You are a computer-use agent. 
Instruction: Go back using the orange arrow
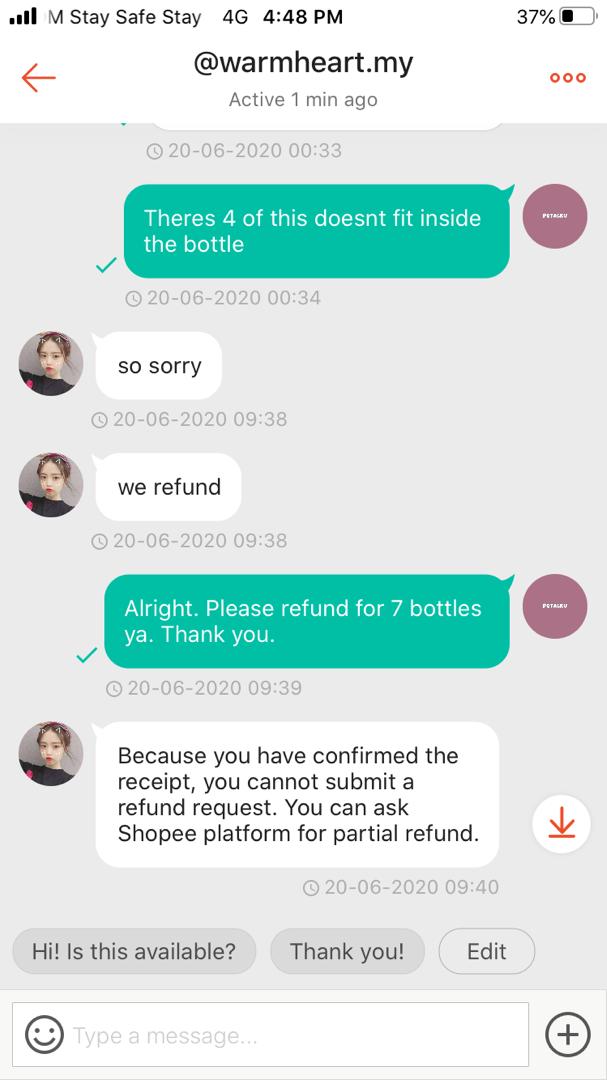[38, 78]
